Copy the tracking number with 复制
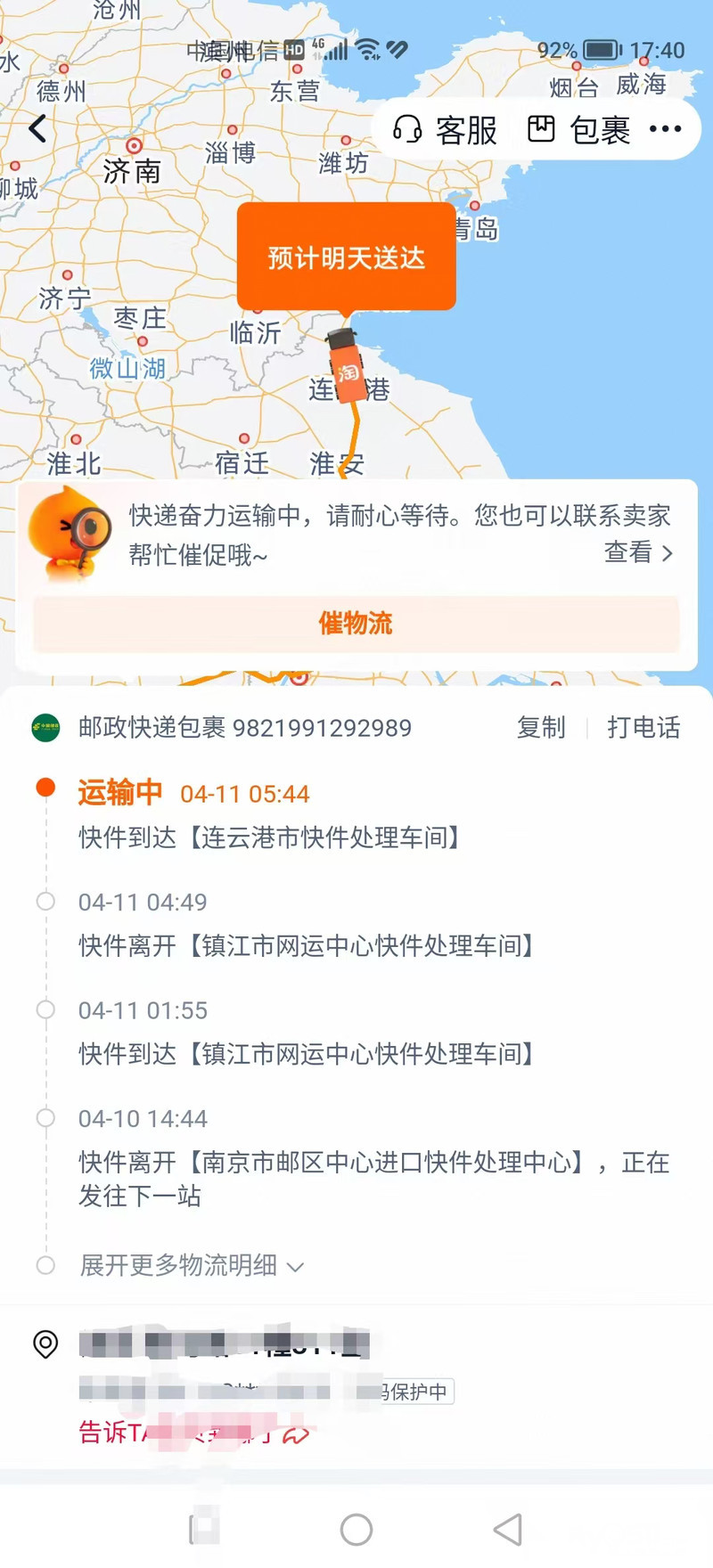Screen dimensions: 713x1568 tap(541, 728)
